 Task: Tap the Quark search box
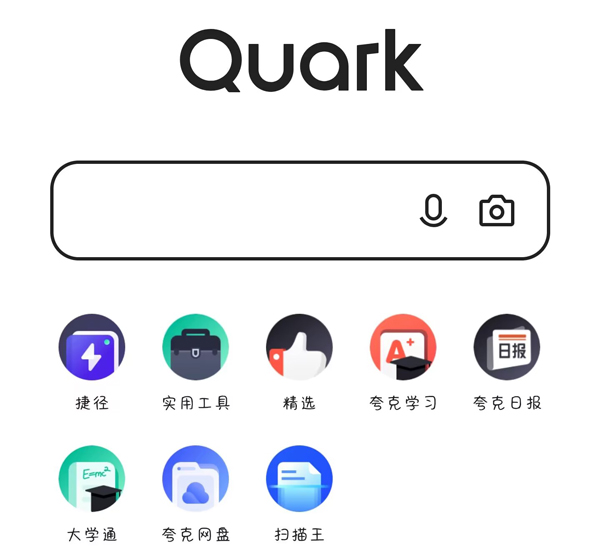pos(230,211)
